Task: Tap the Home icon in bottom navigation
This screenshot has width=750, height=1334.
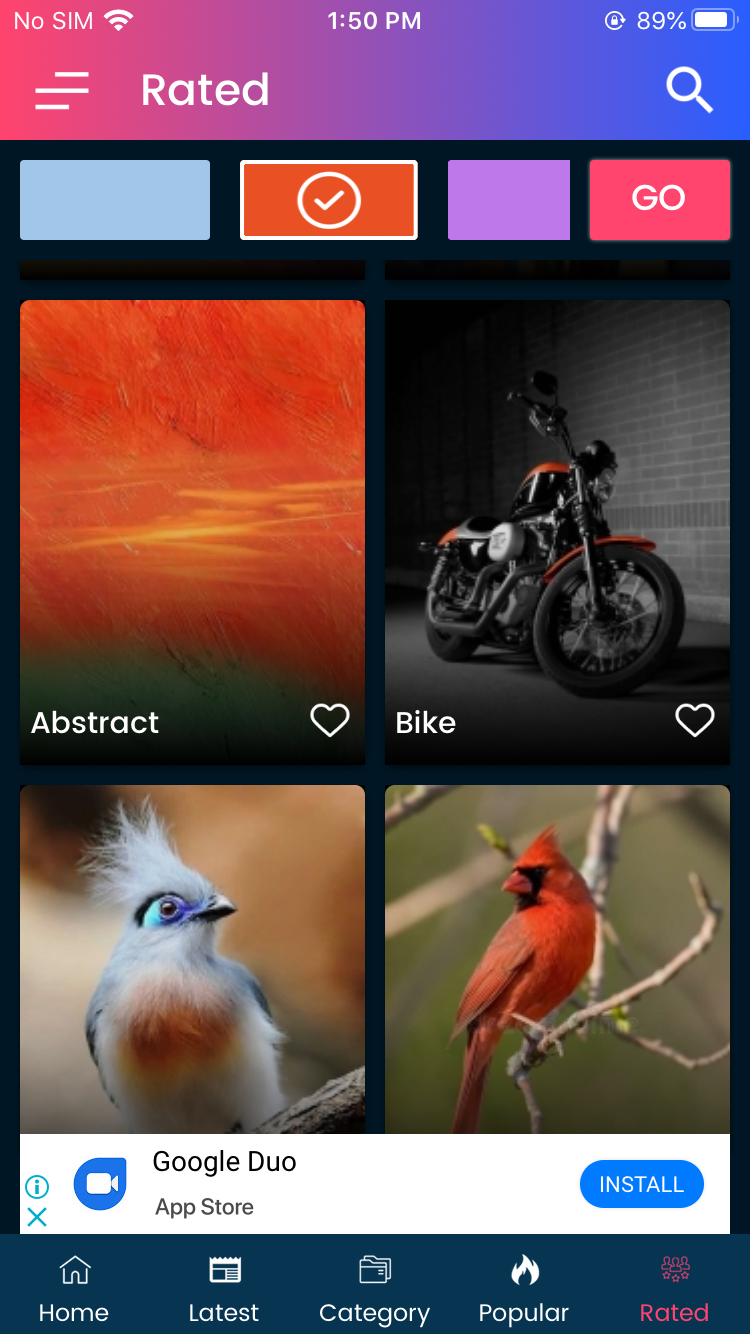Action: (74, 1269)
